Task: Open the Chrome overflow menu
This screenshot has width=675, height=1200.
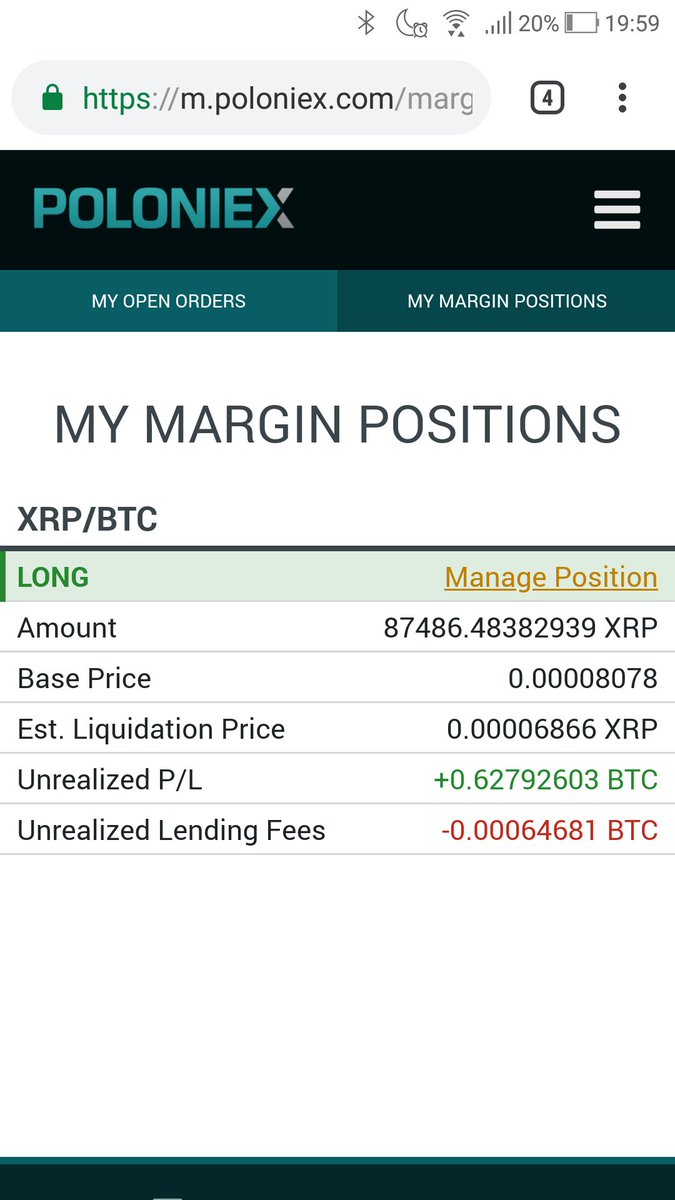Action: 622,98
